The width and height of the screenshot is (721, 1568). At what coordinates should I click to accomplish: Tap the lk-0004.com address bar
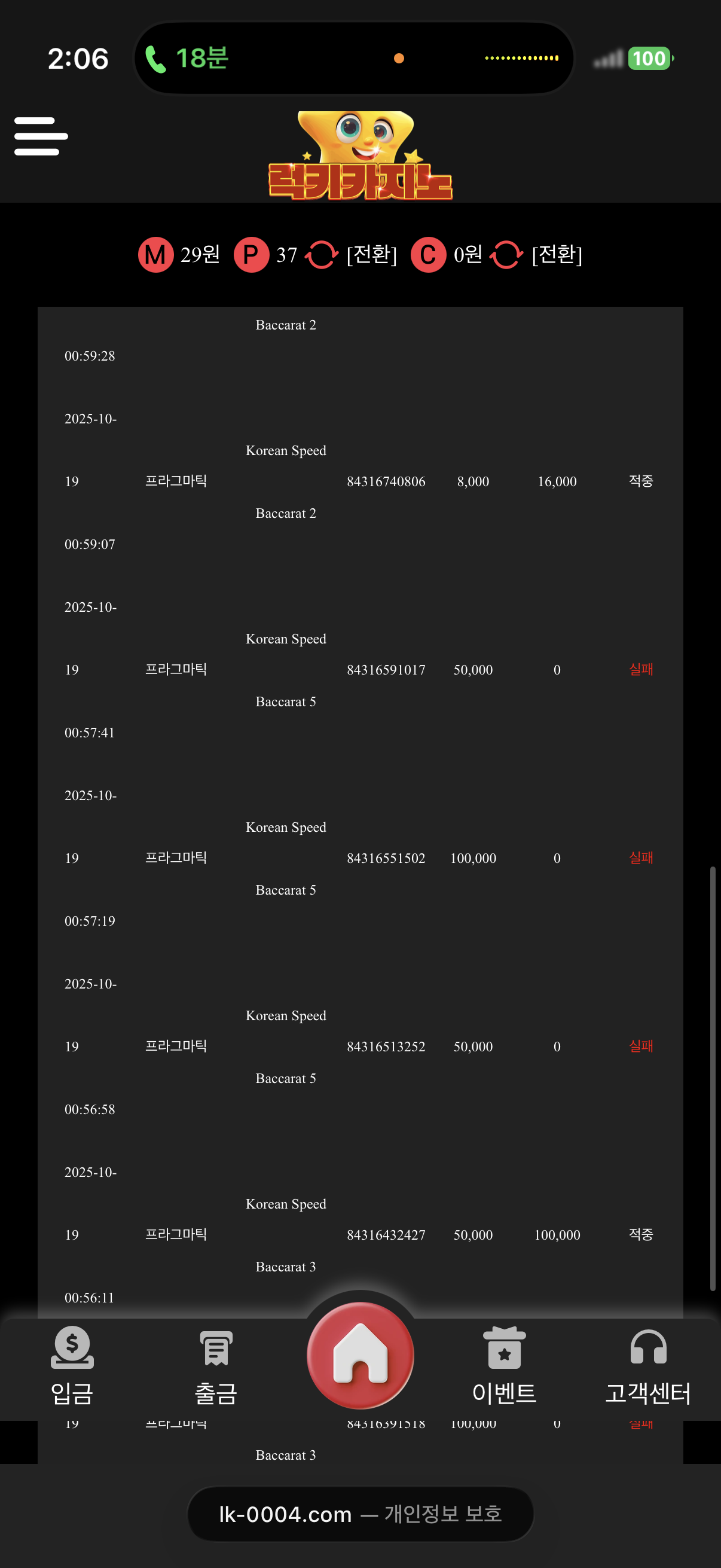point(360,1514)
